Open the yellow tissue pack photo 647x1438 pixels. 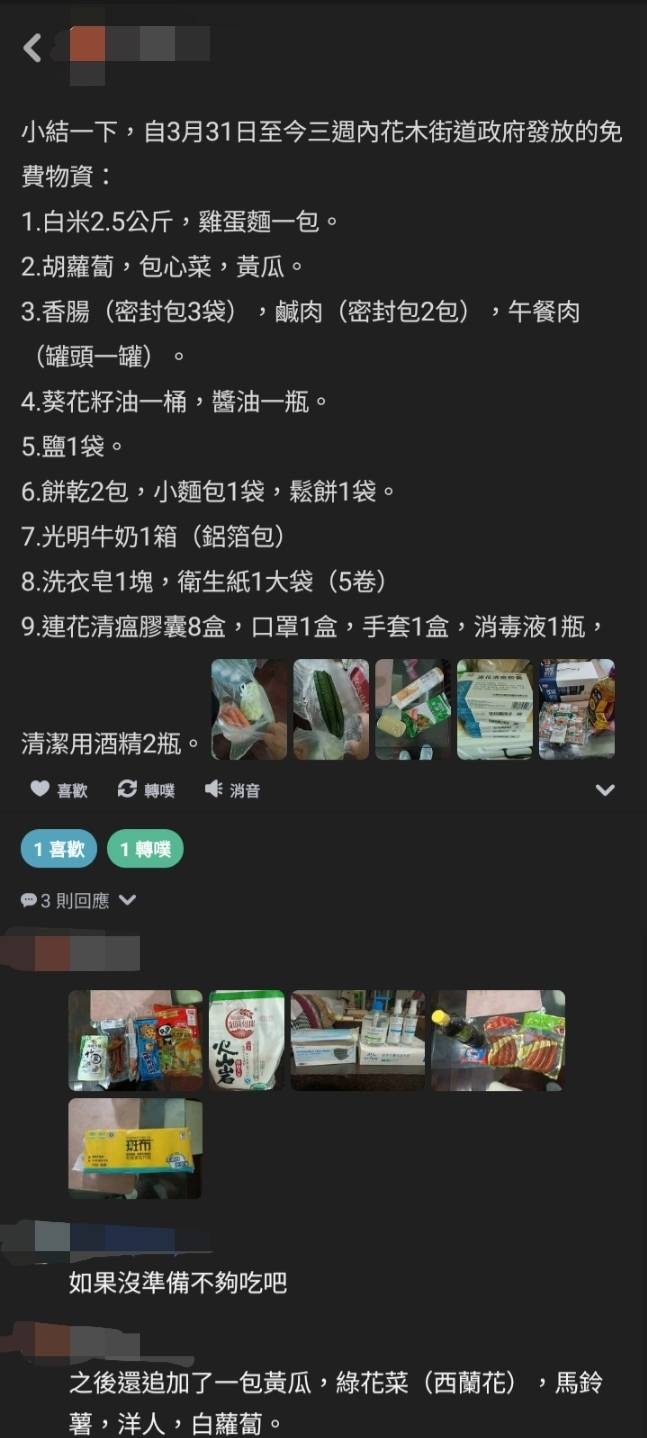tap(135, 1148)
